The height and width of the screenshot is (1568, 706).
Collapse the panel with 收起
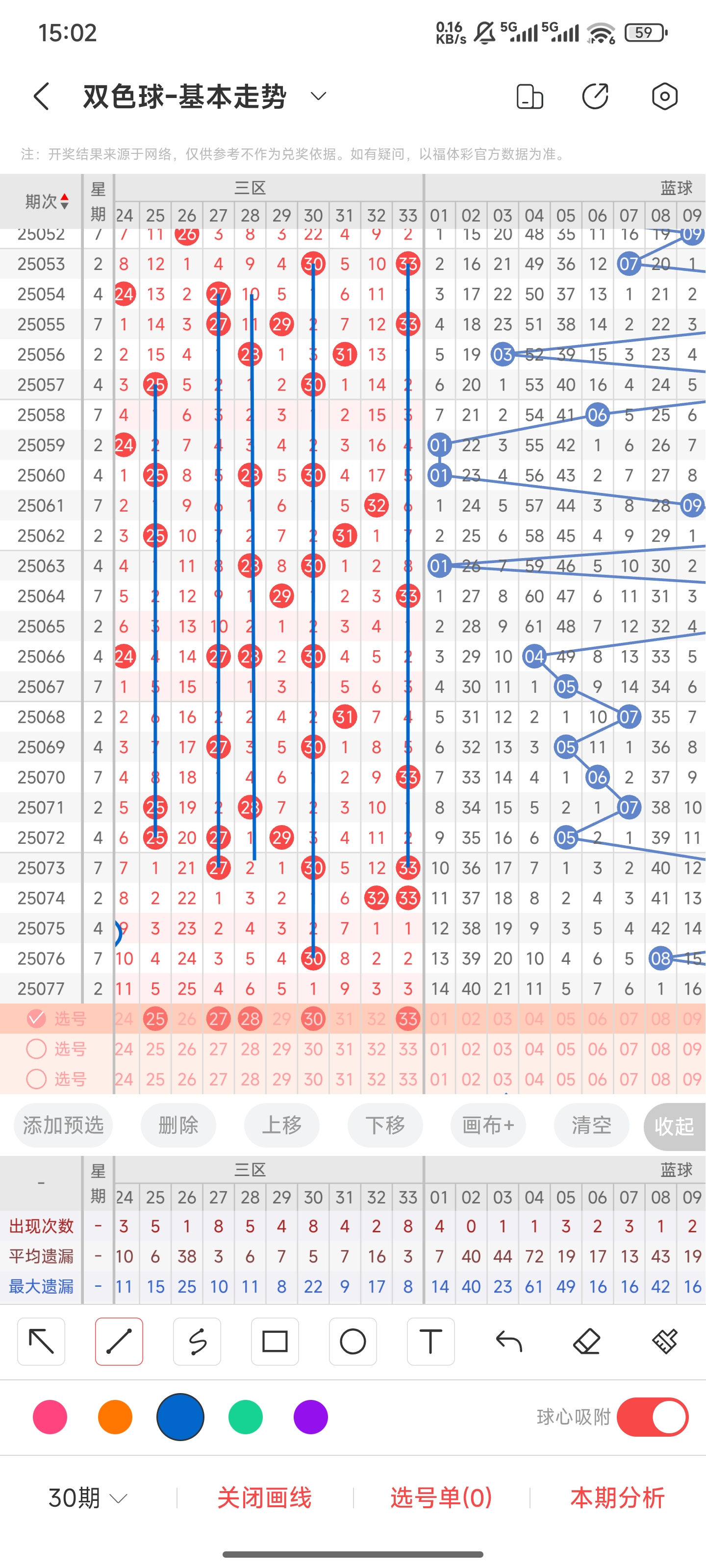(674, 1126)
